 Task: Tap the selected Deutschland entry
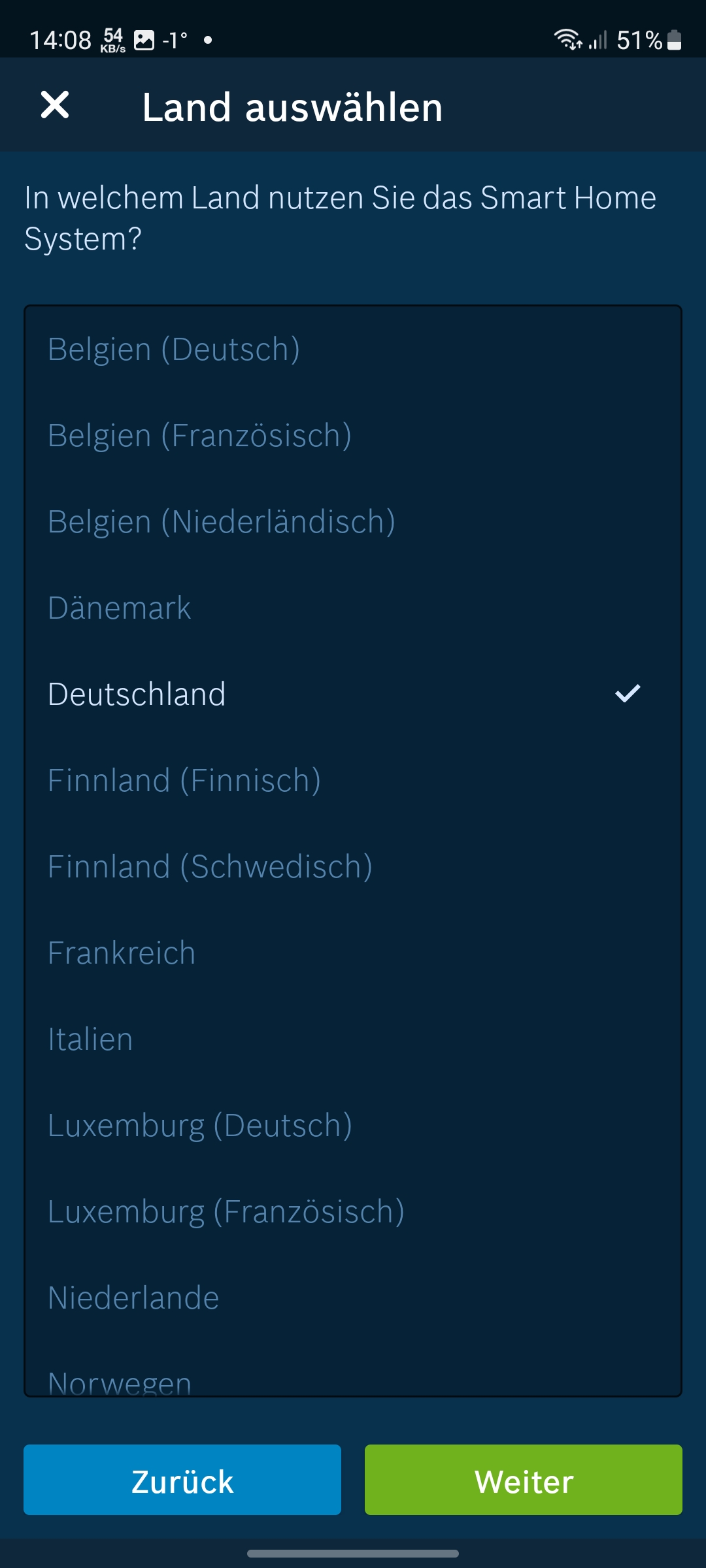pos(137,694)
